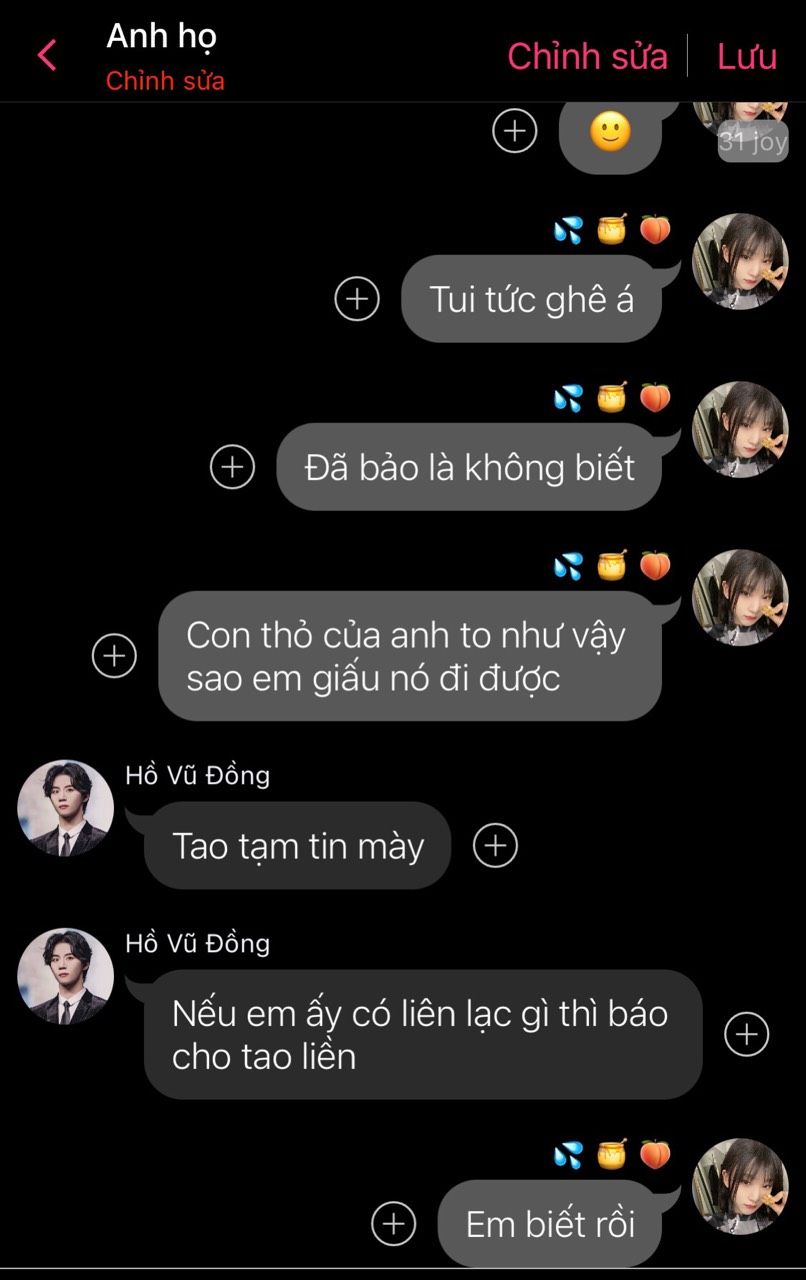This screenshot has height=1280, width=806.
Task: Save with the Lưu button
Action: tap(746, 56)
